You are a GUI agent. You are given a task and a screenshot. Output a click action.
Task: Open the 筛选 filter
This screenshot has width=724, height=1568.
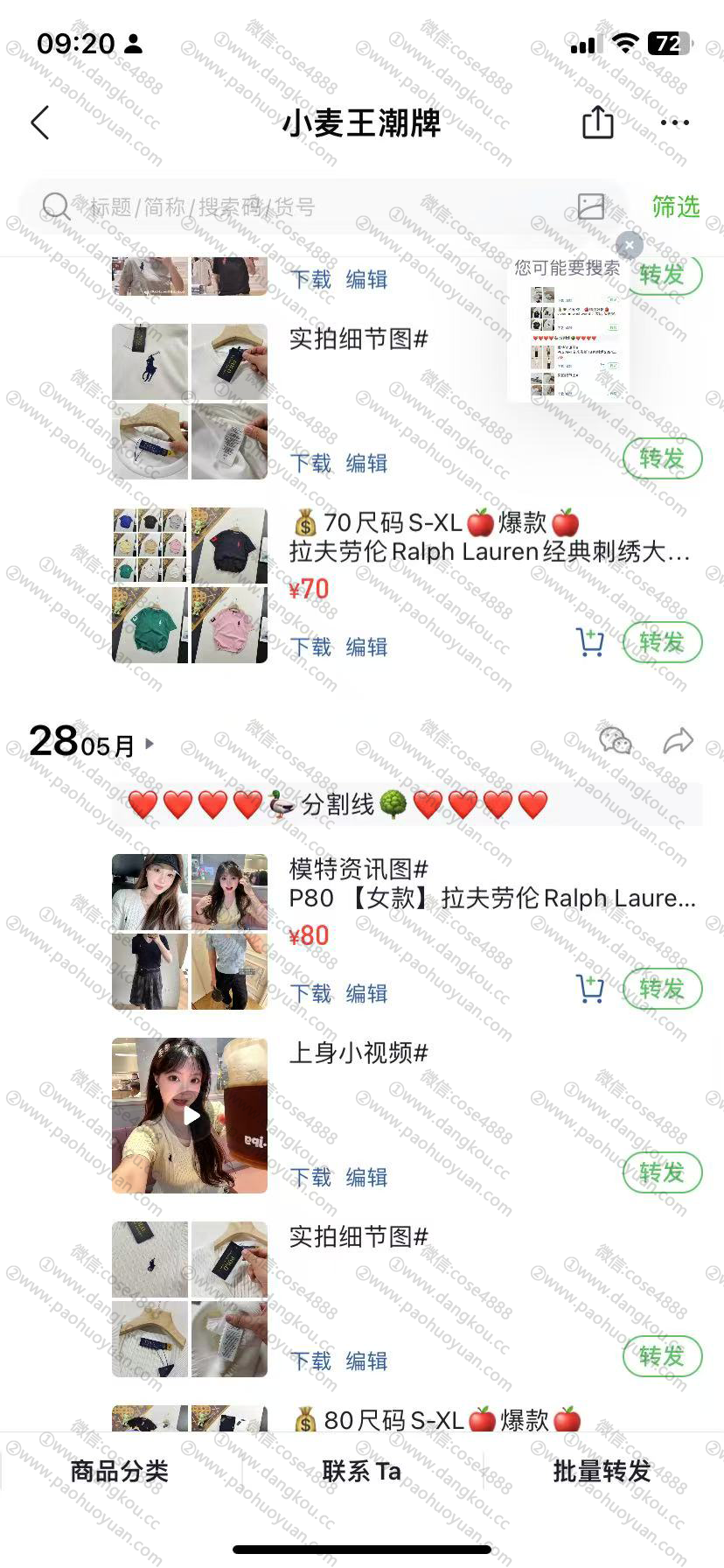click(676, 207)
